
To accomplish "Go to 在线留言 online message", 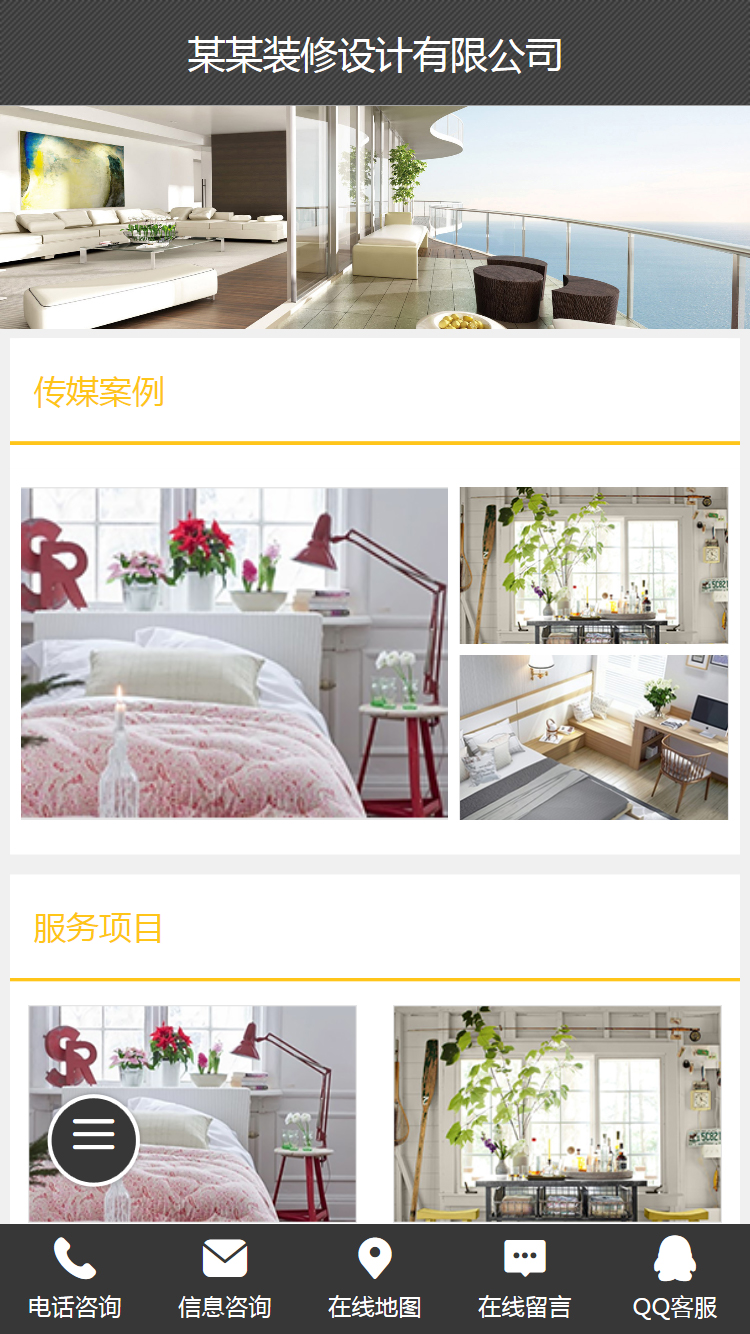I will (525, 1279).
